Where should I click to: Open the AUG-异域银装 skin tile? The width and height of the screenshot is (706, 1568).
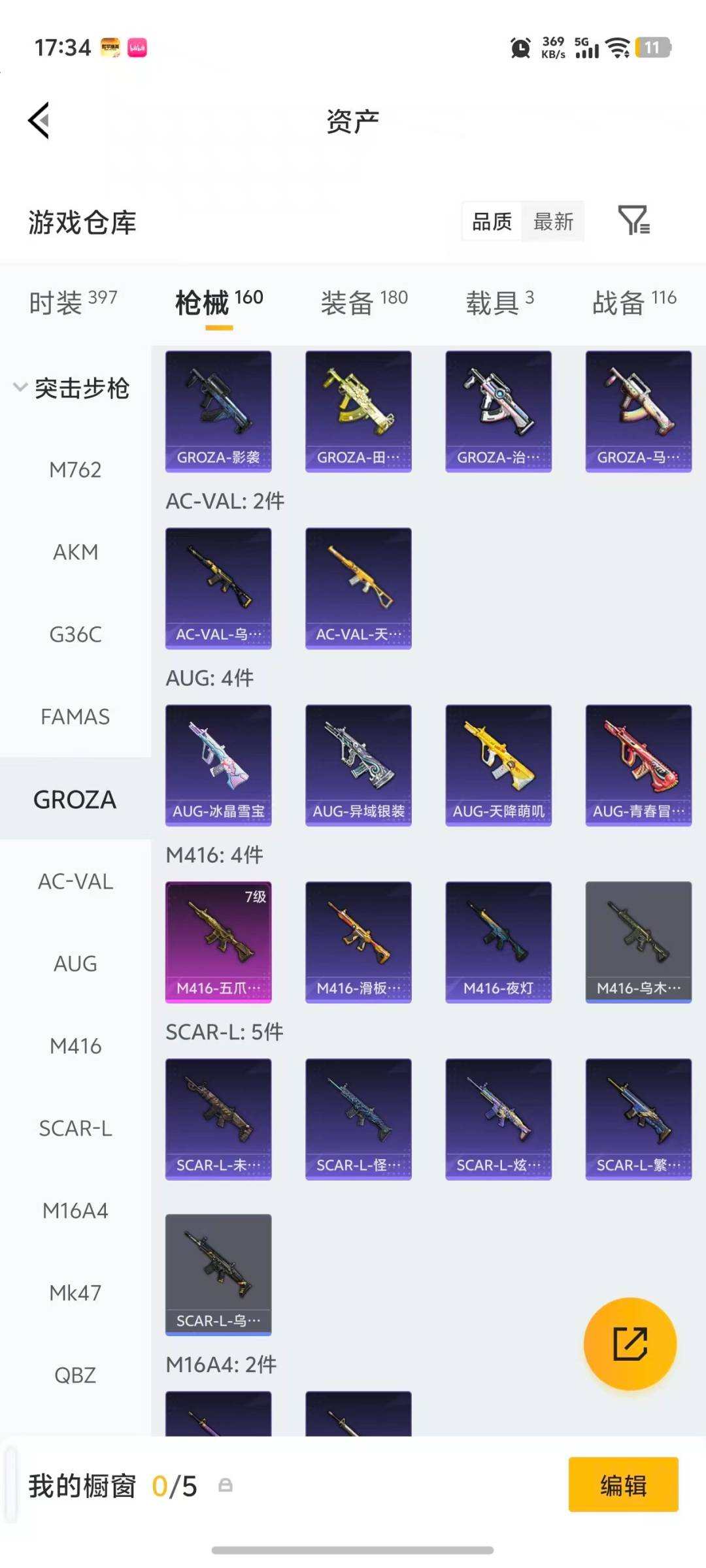[x=358, y=765]
